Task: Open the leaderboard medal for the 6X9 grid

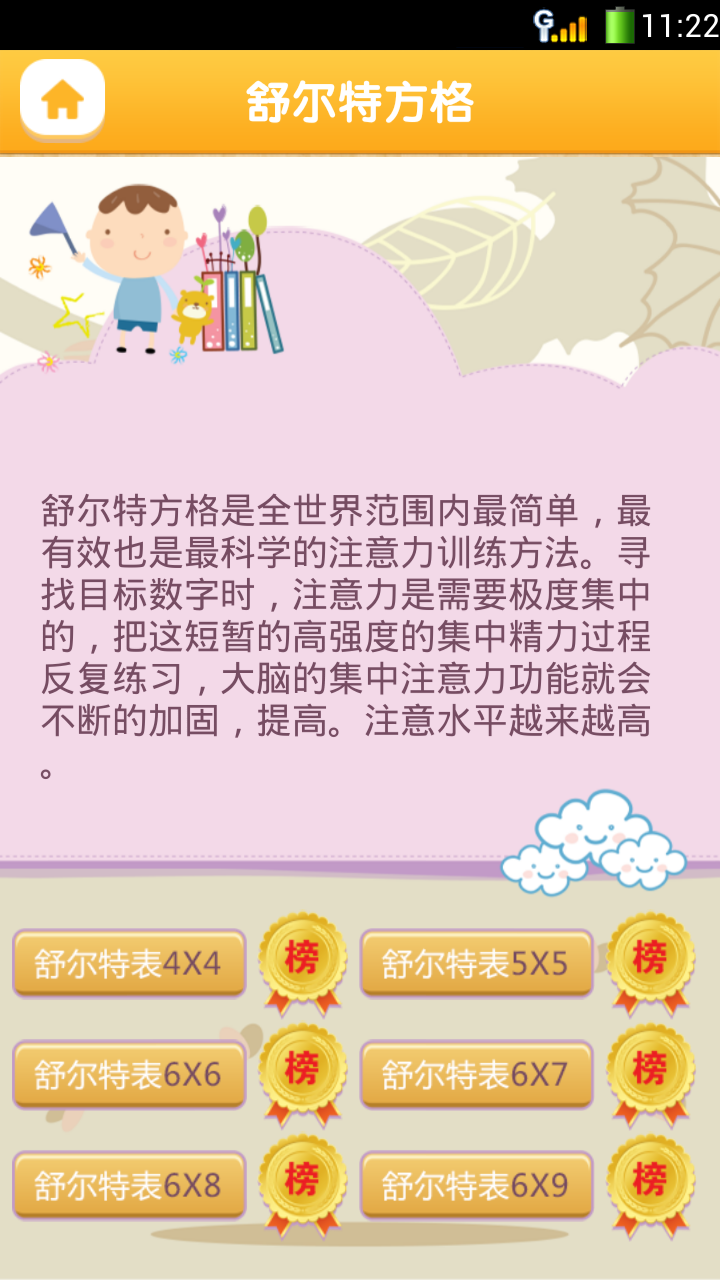Action: click(x=650, y=1183)
